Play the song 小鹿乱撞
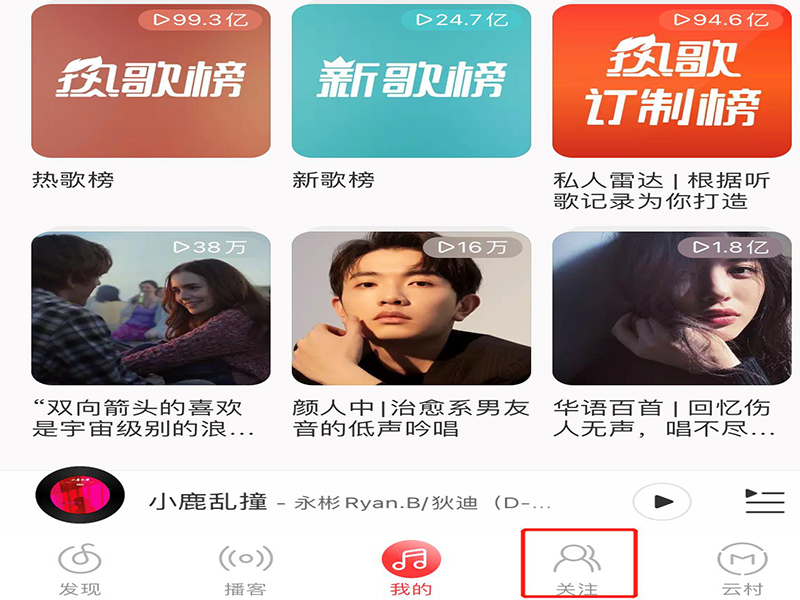 662,501
